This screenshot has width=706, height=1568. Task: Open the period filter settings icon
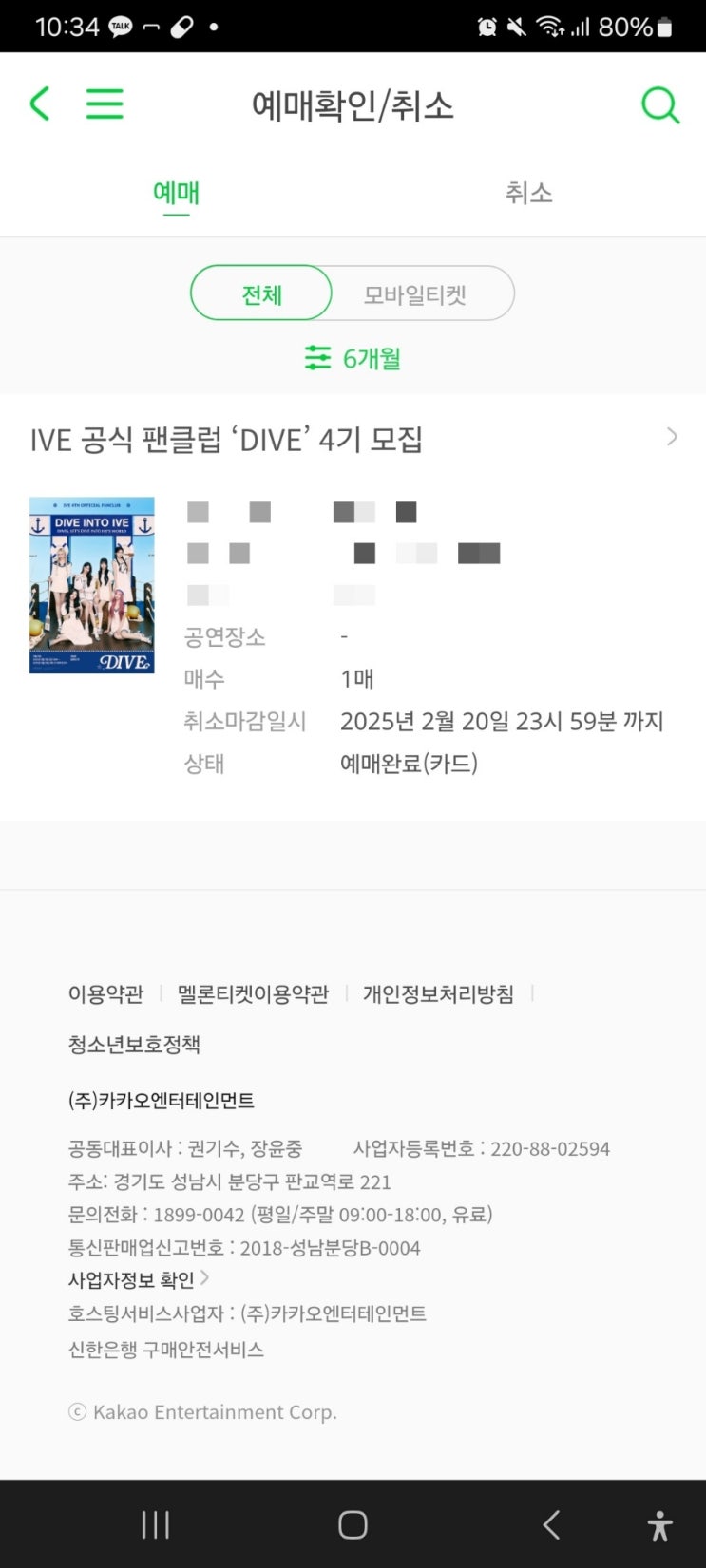317,359
